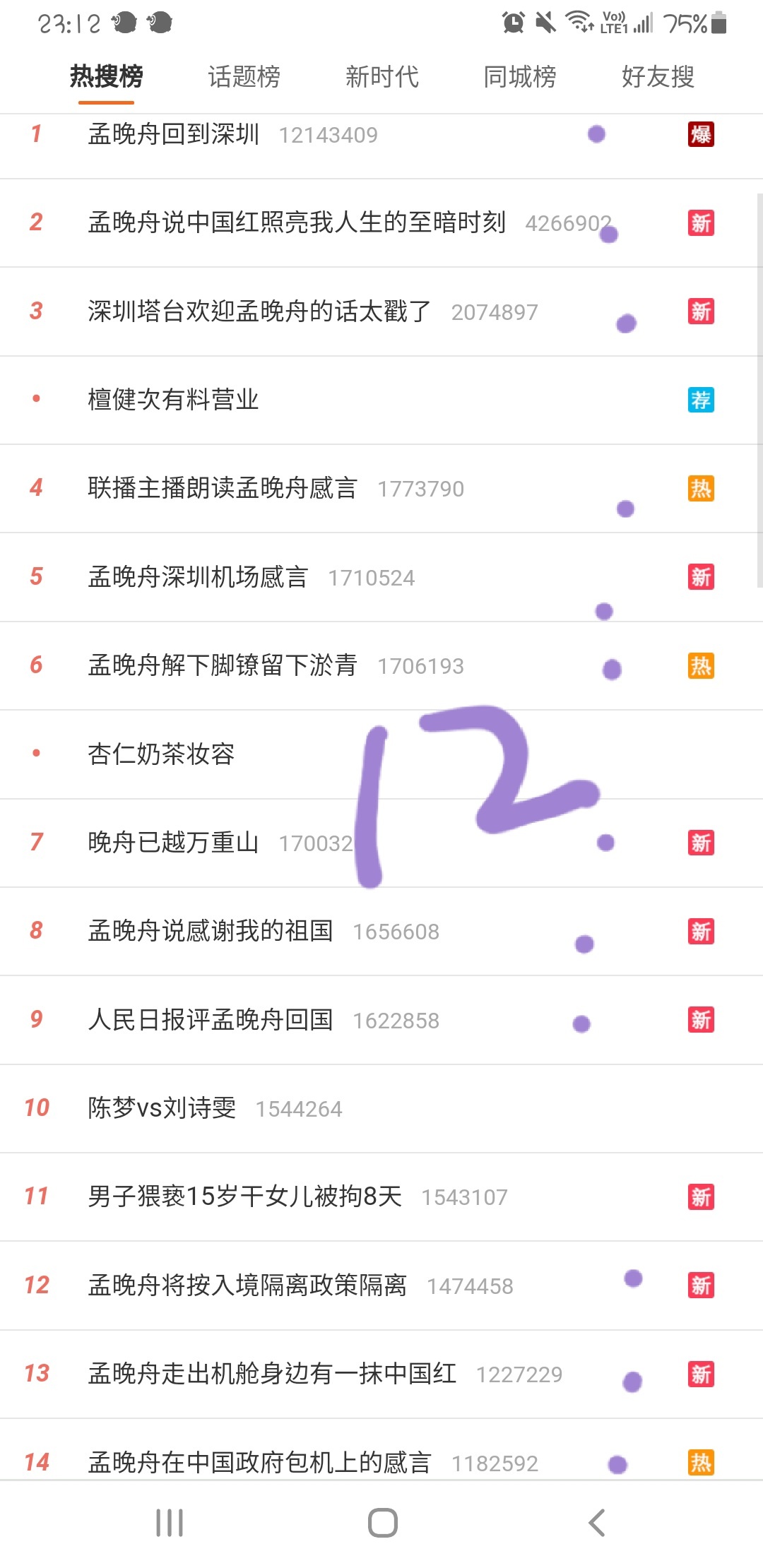Select the 热搜榜 tab
Image resolution: width=763 pixels, height=1568 pixels.
pyautogui.click(x=106, y=76)
